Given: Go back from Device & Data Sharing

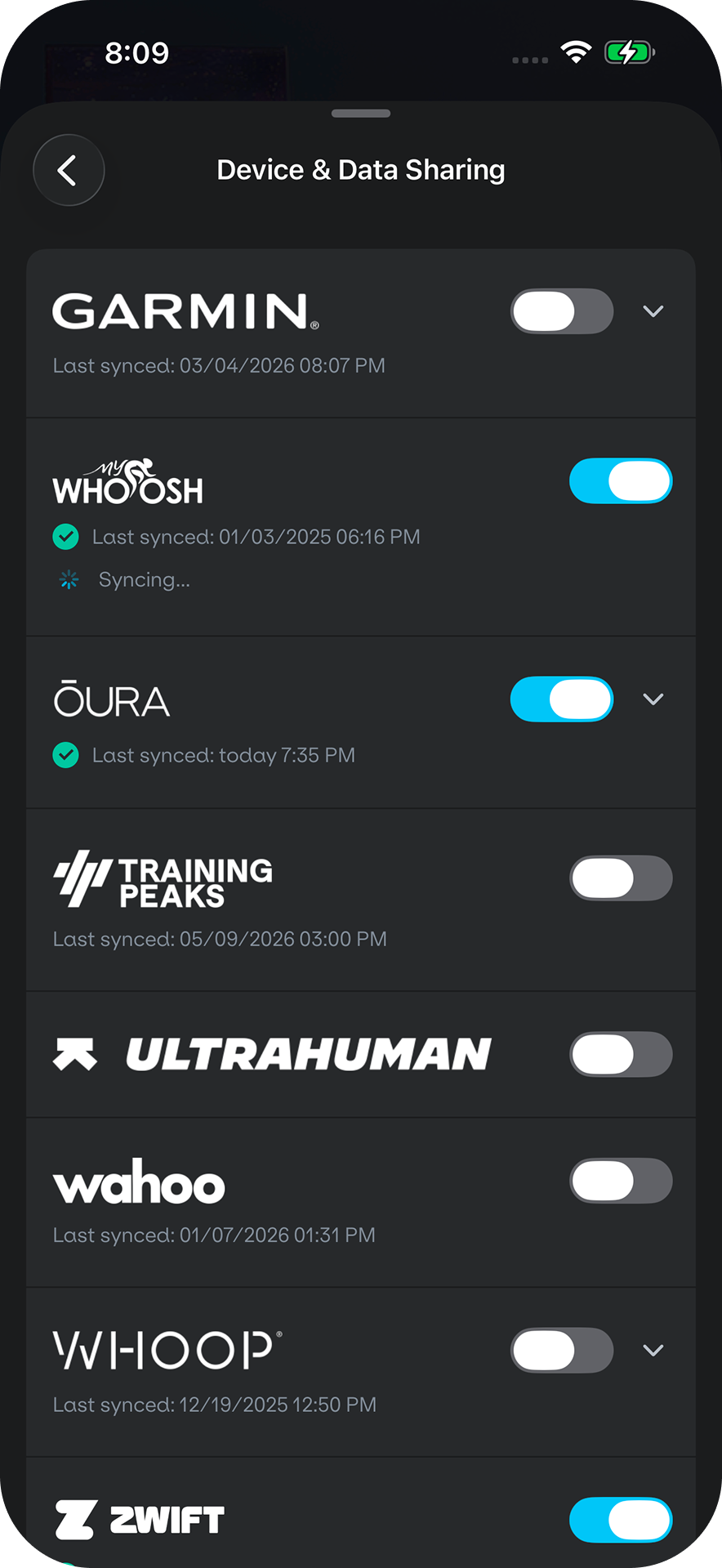Looking at the screenshot, I should (x=69, y=170).
